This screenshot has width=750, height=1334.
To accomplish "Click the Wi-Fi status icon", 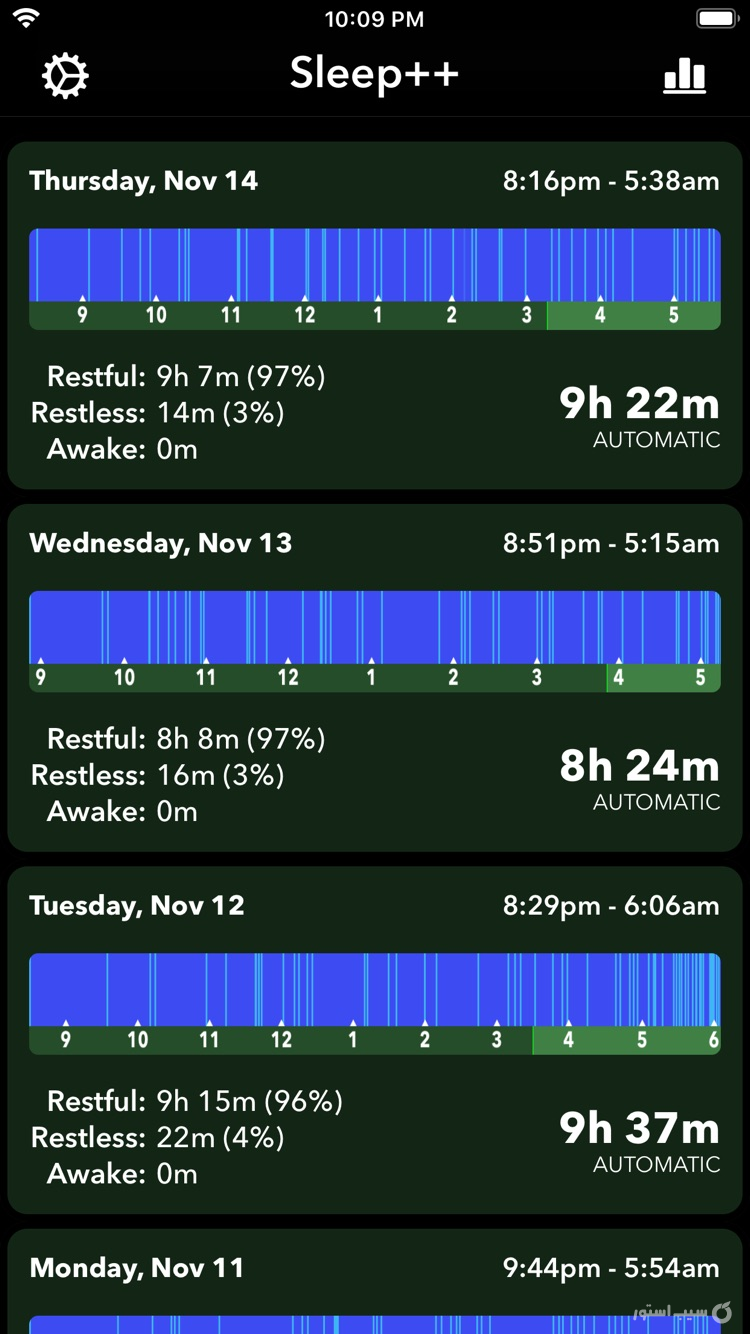I will click(x=27, y=16).
